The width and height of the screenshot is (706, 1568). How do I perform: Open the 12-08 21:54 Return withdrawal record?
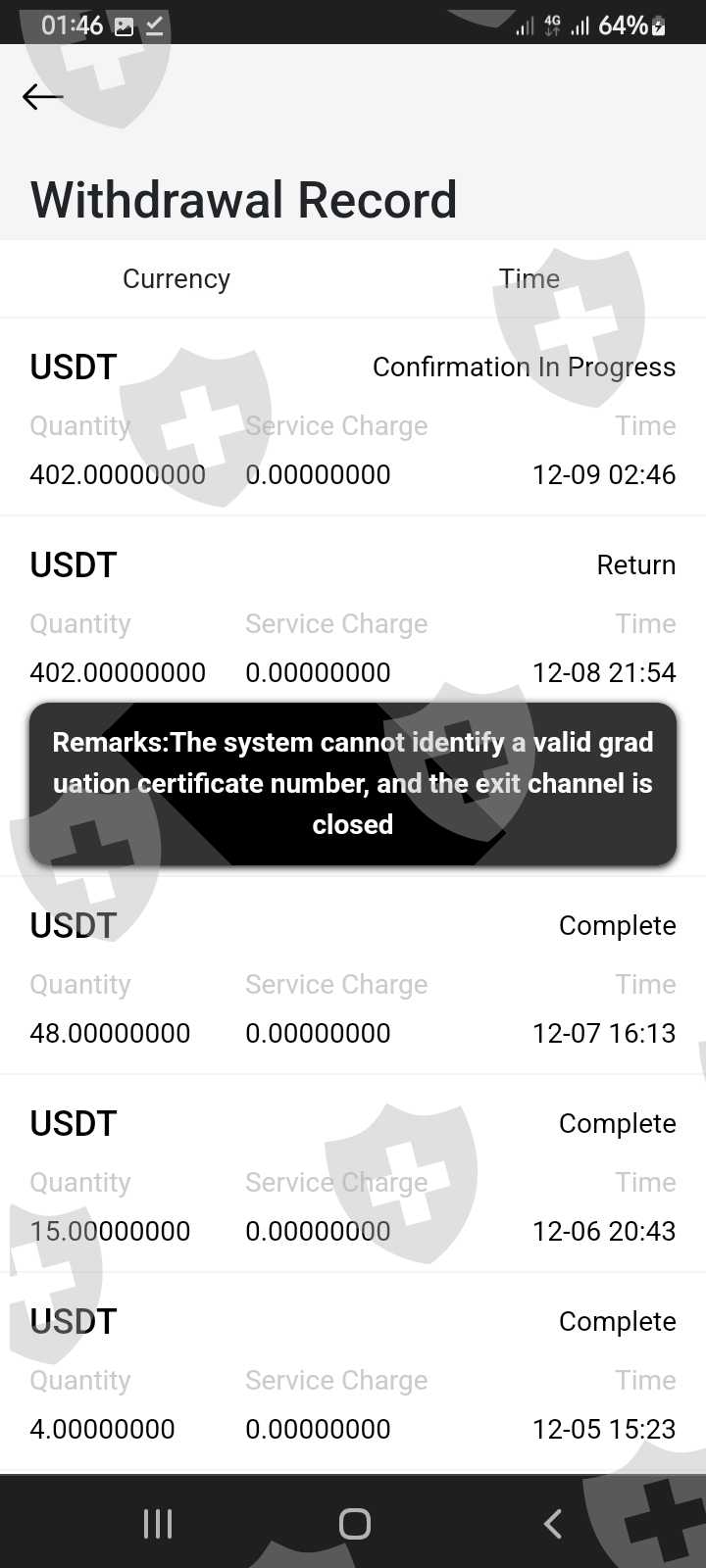tap(352, 617)
